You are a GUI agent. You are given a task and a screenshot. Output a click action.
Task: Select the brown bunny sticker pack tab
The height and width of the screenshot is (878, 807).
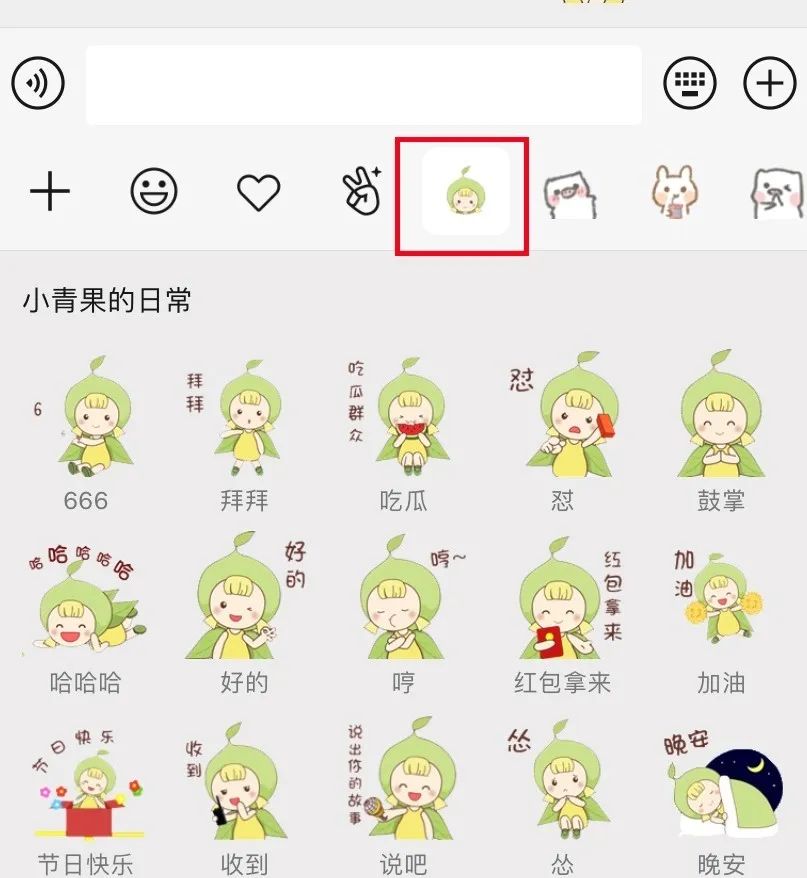point(675,192)
